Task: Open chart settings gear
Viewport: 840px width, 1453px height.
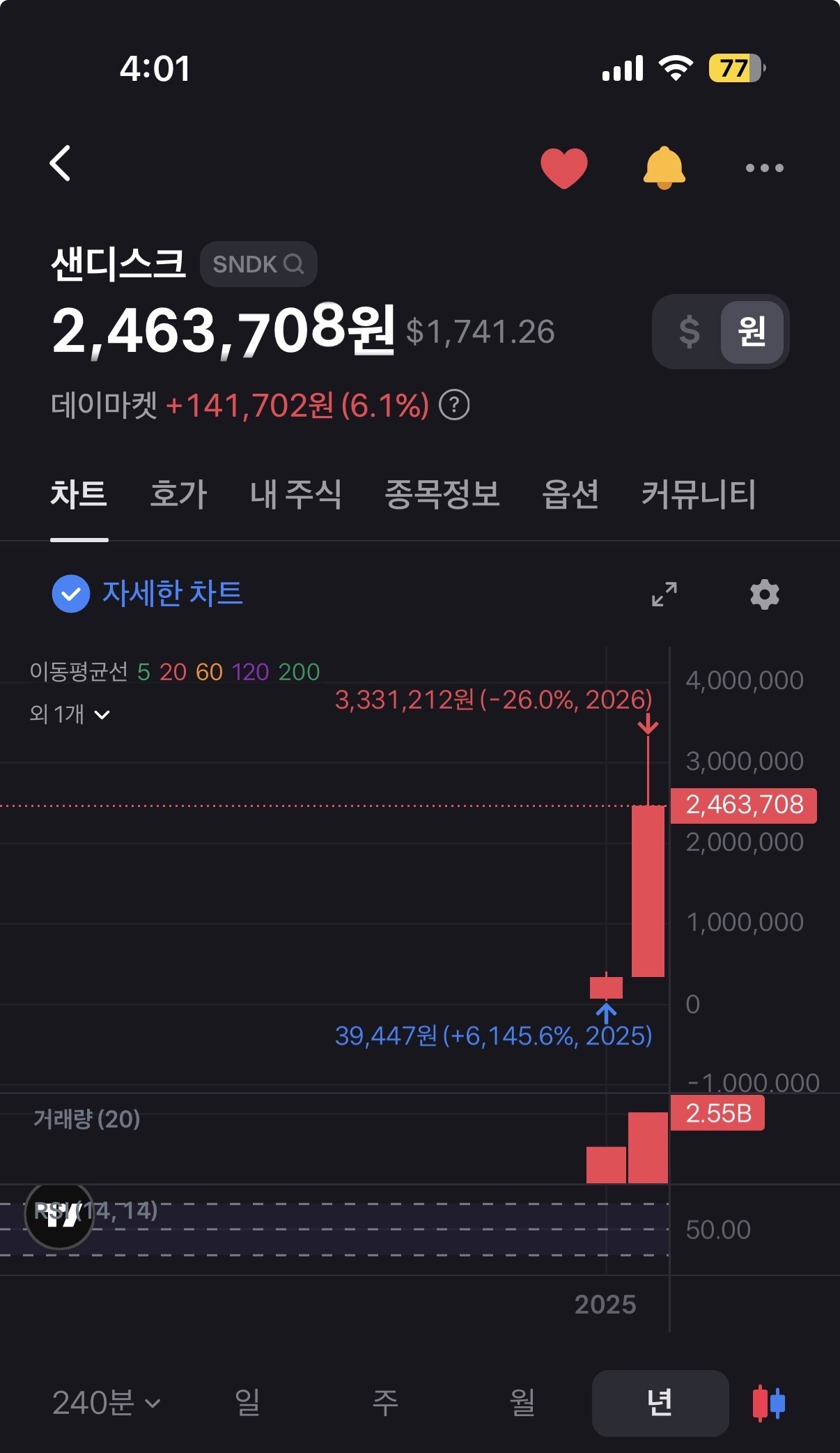Action: click(764, 594)
